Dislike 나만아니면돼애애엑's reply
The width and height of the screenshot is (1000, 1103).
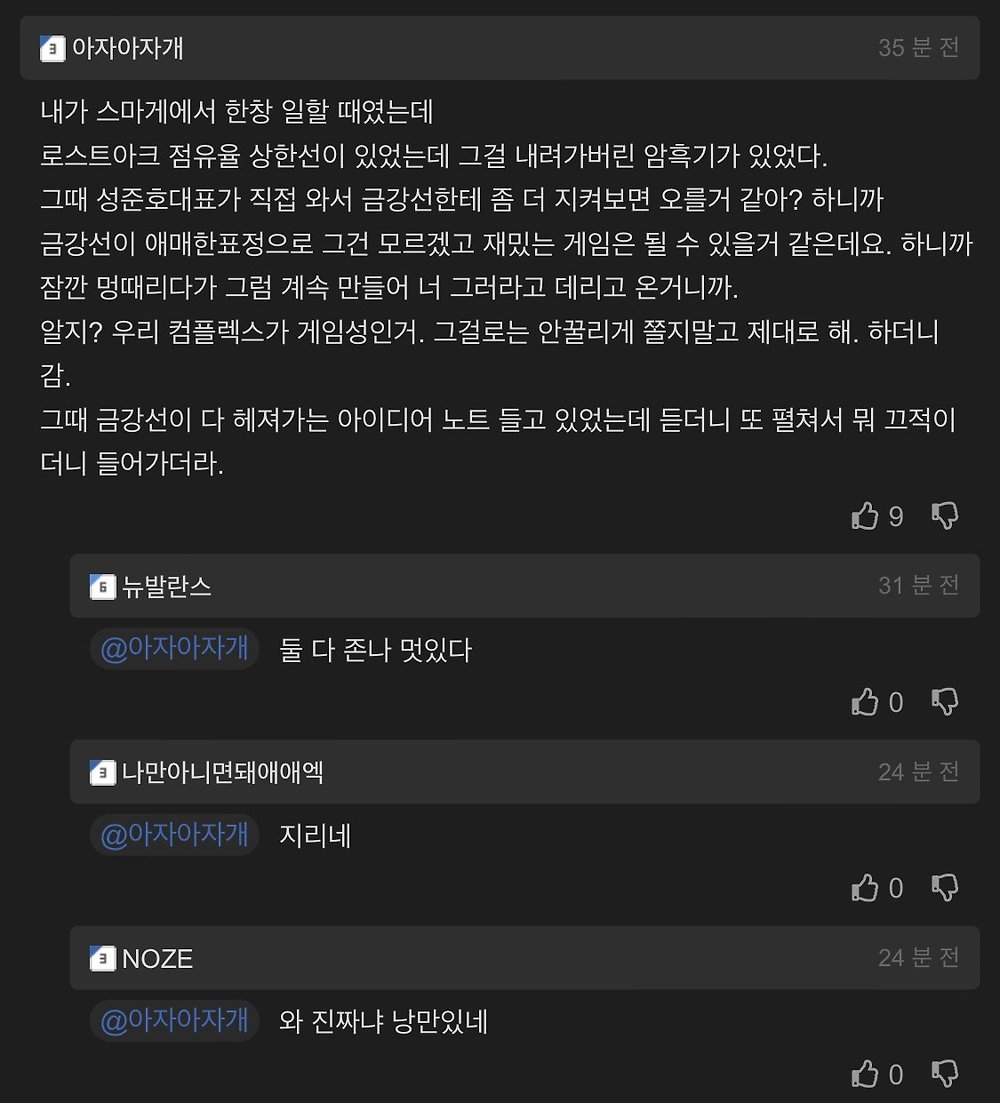945,887
